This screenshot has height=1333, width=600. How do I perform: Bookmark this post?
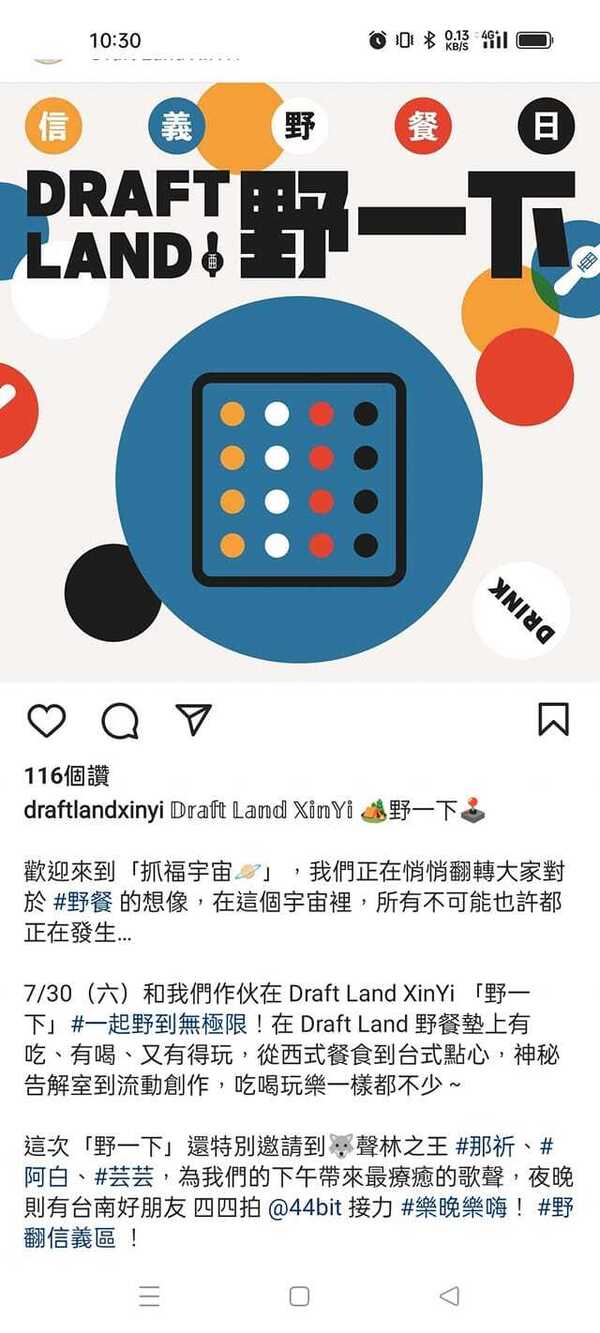(x=553, y=719)
